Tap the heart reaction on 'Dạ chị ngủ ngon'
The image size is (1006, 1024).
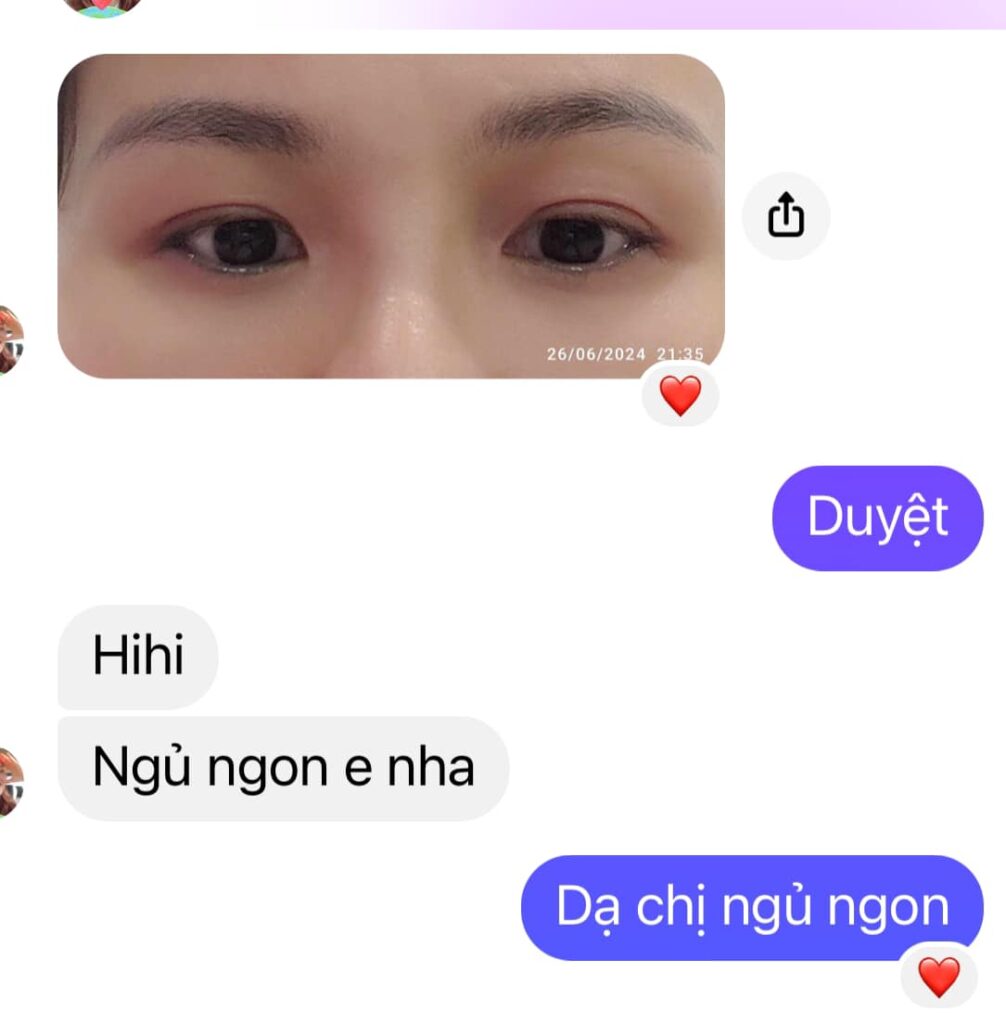938,976
